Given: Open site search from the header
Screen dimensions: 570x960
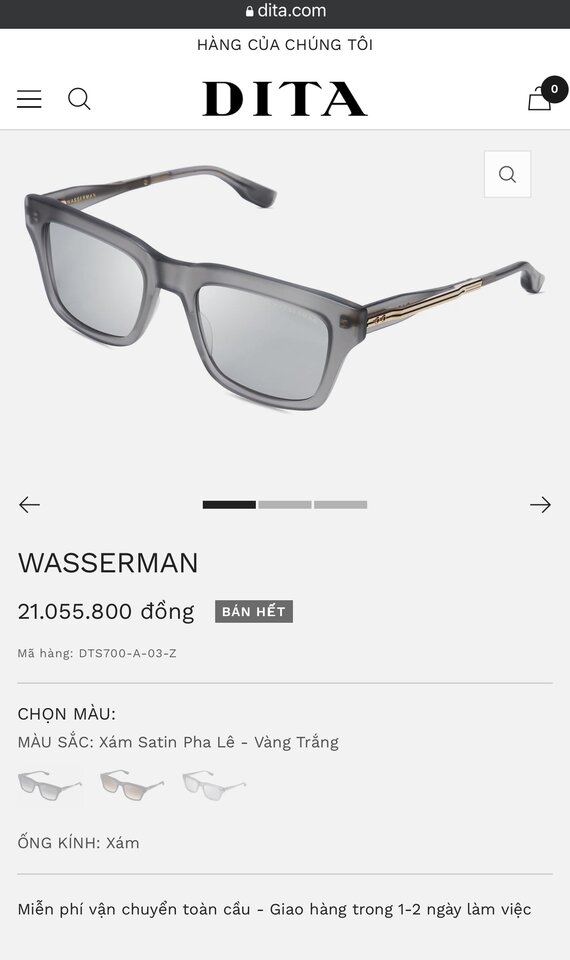Looking at the screenshot, I should [x=79, y=99].
